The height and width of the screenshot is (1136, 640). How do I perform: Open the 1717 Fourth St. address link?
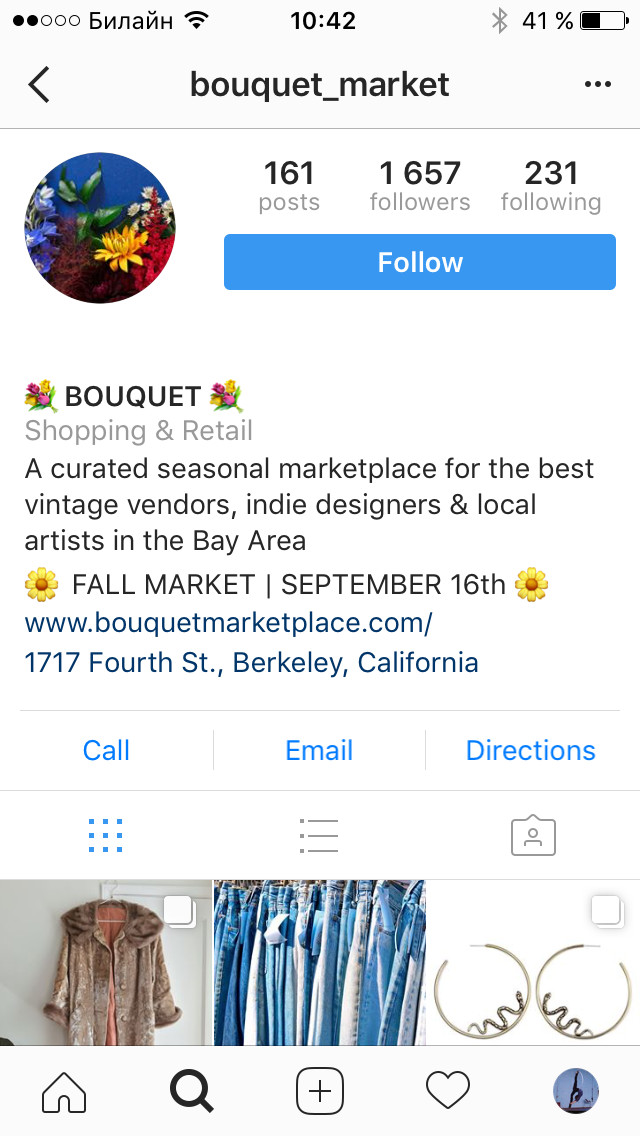pos(251,662)
